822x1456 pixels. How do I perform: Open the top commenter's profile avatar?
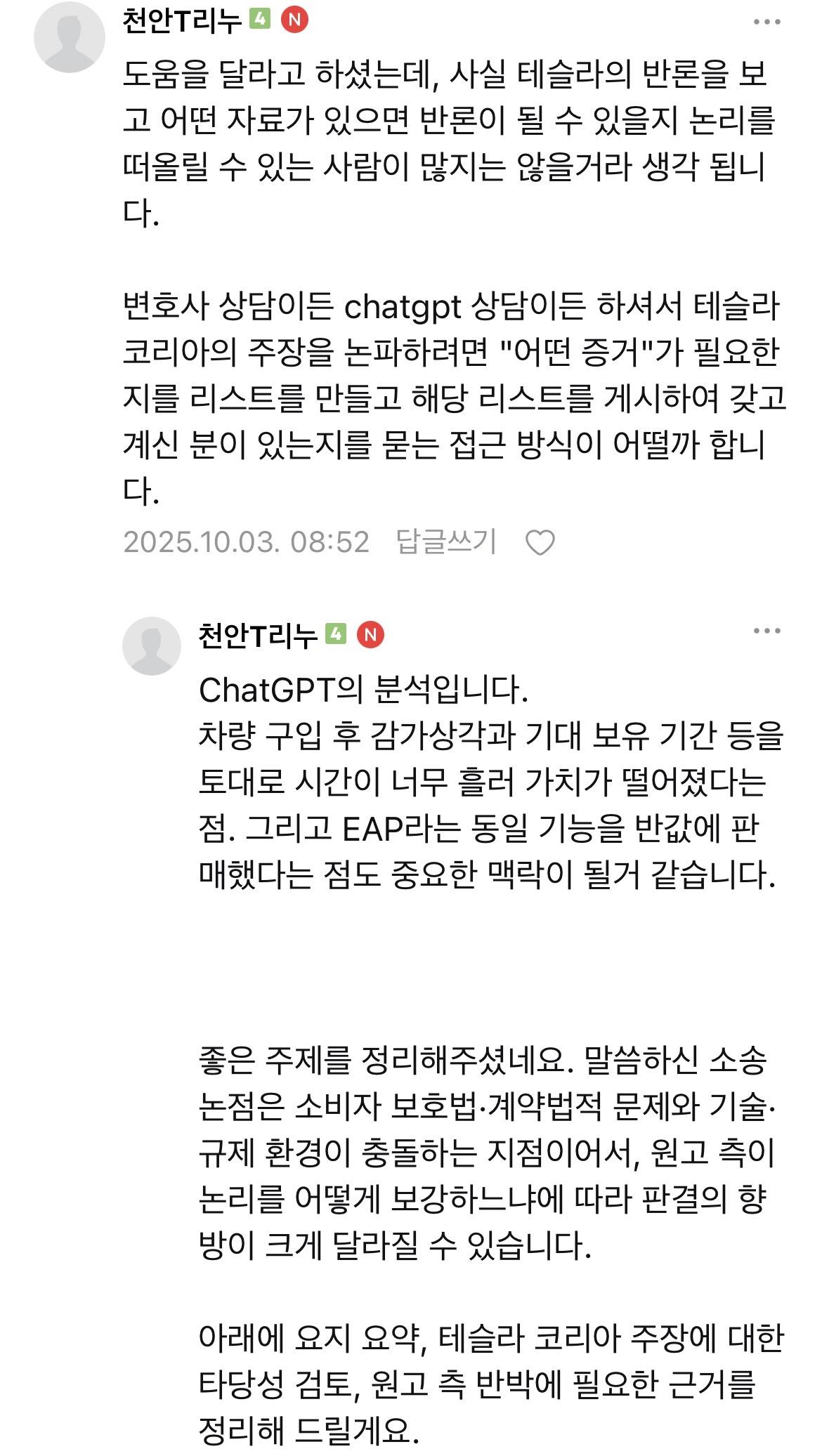(x=69, y=37)
